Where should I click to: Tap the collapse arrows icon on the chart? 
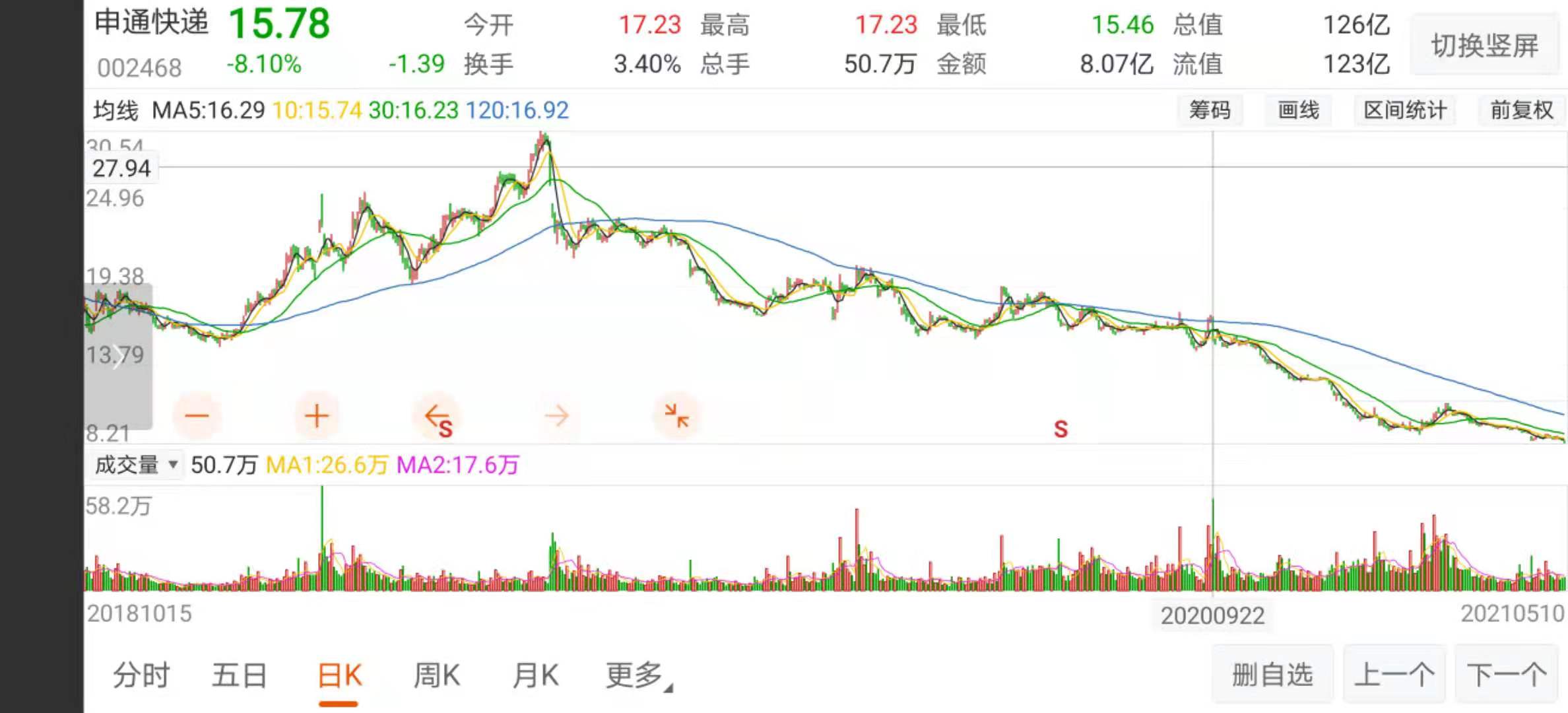click(x=676, y=416)
